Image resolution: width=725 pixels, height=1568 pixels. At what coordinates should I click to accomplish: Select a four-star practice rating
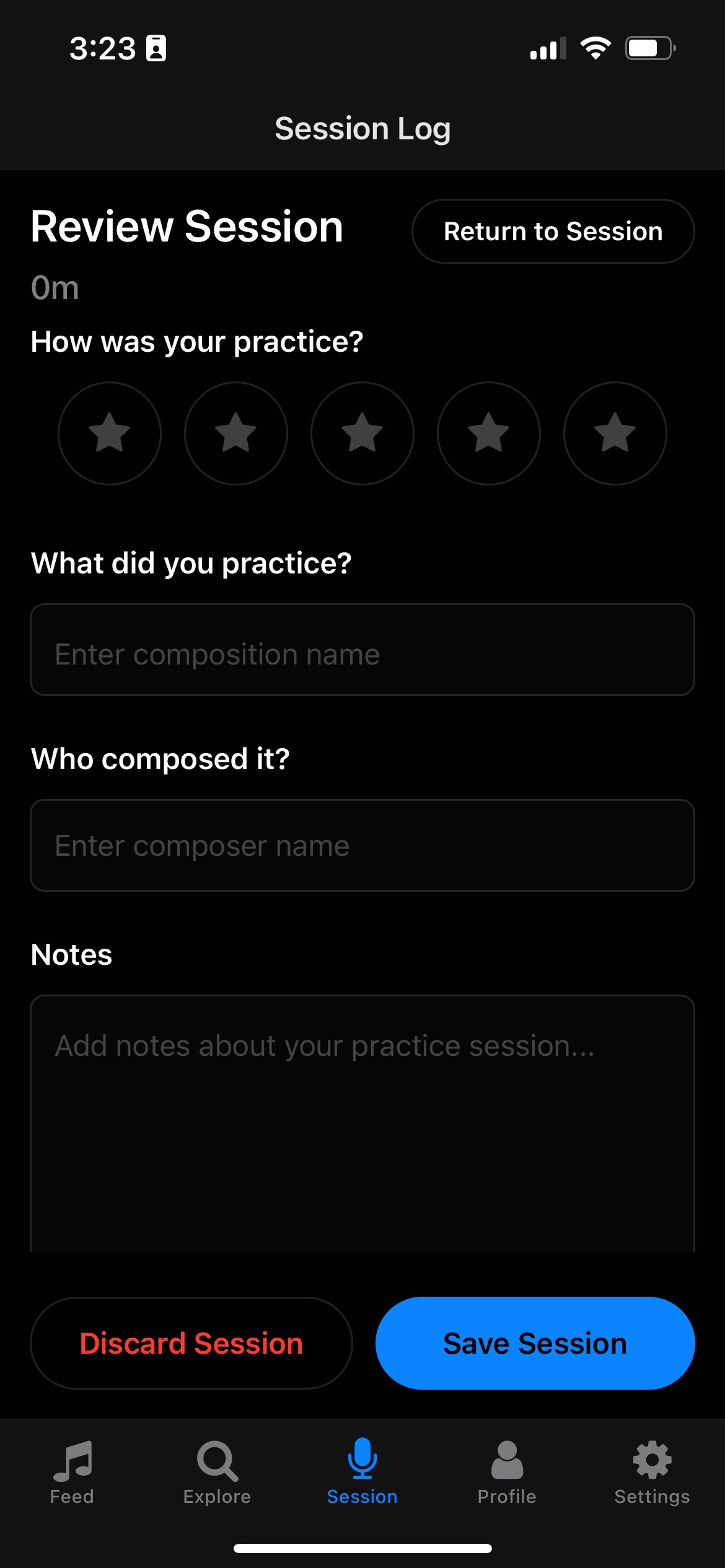pos(488,433)
